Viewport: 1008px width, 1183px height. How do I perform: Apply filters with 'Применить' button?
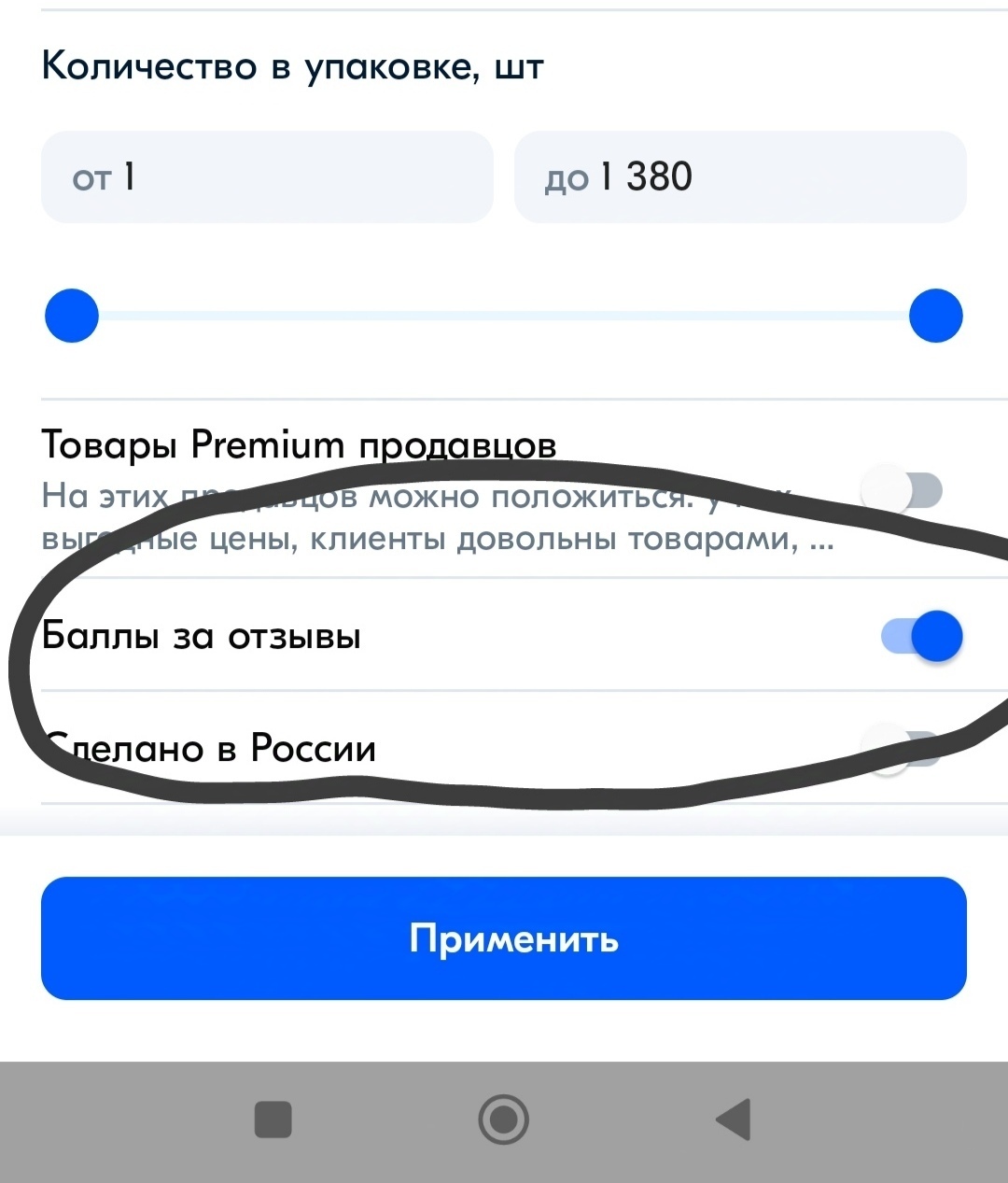coord(504,938)
